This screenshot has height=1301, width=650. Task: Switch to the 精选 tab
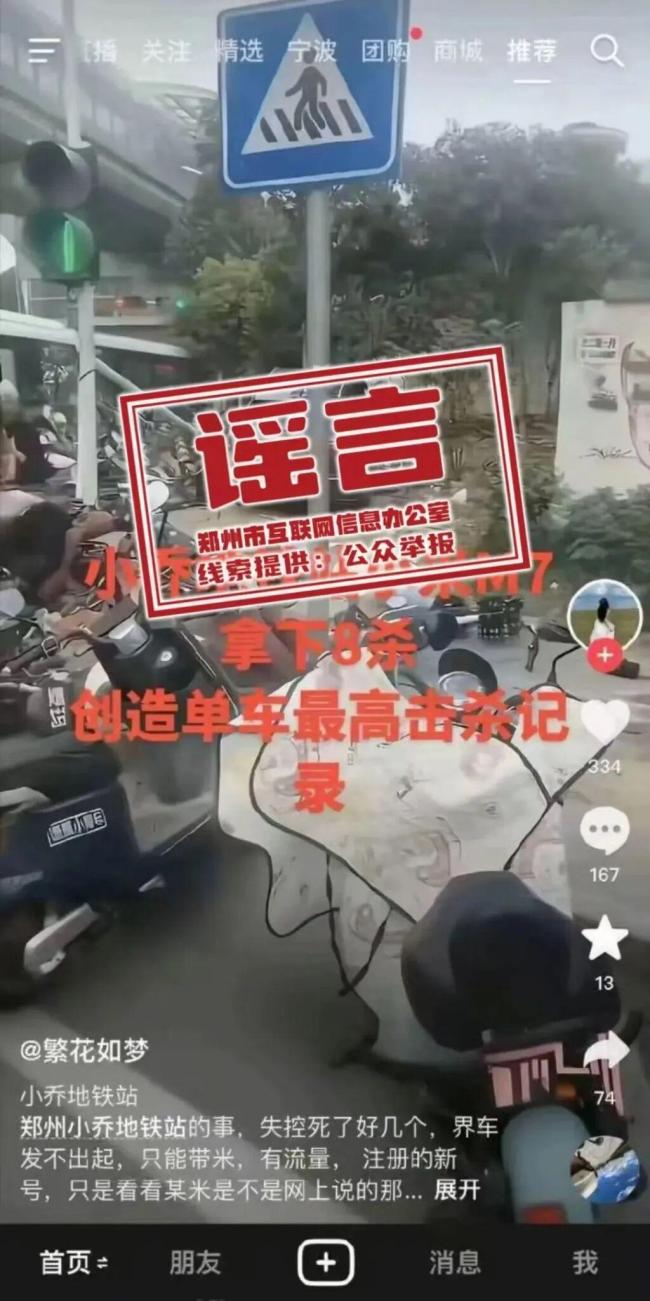pyautogui.click(x=239, y=51)
